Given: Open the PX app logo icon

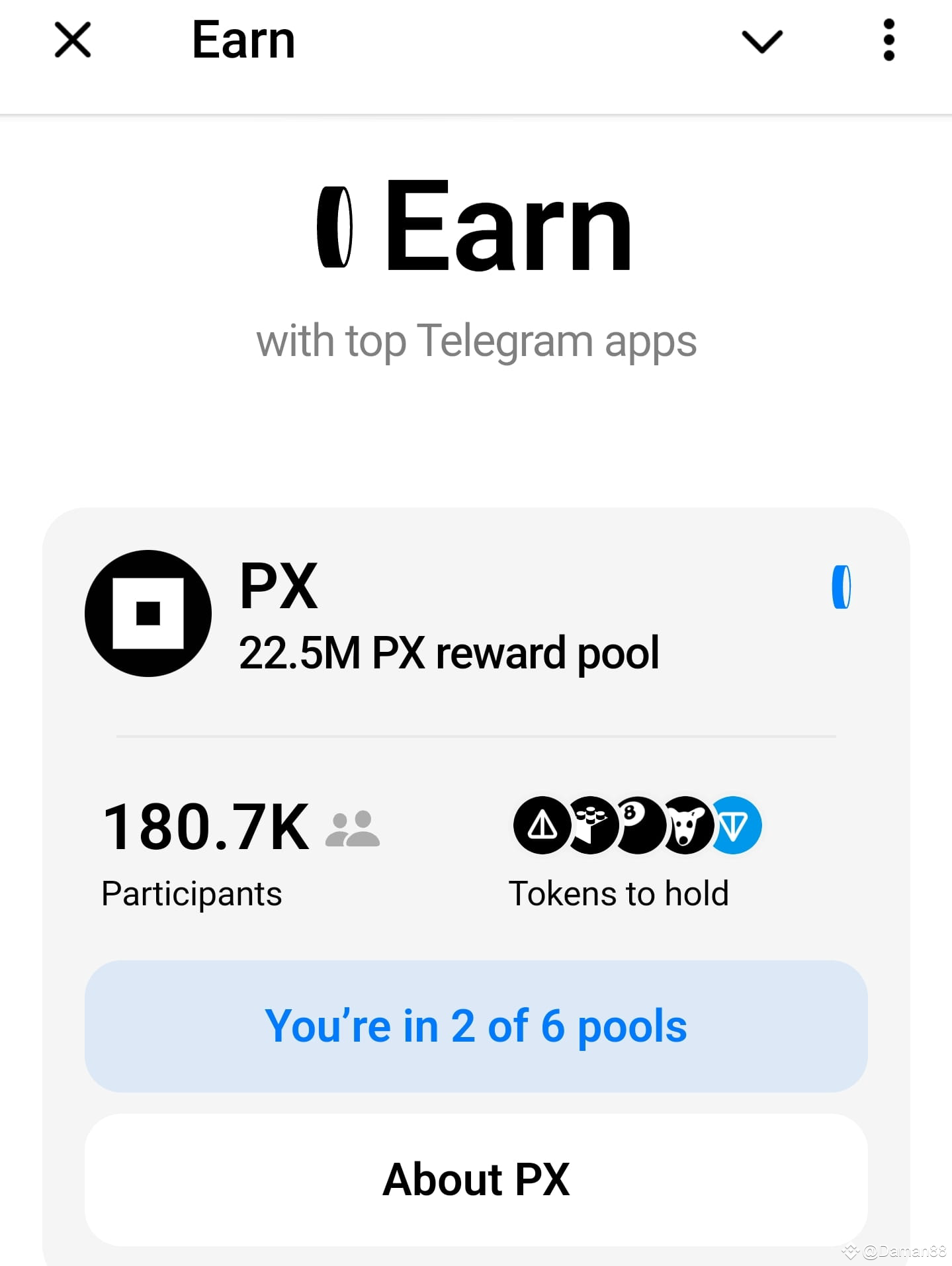Looking at the screenshot, I should pyautogui.click(x=147, y=613).
